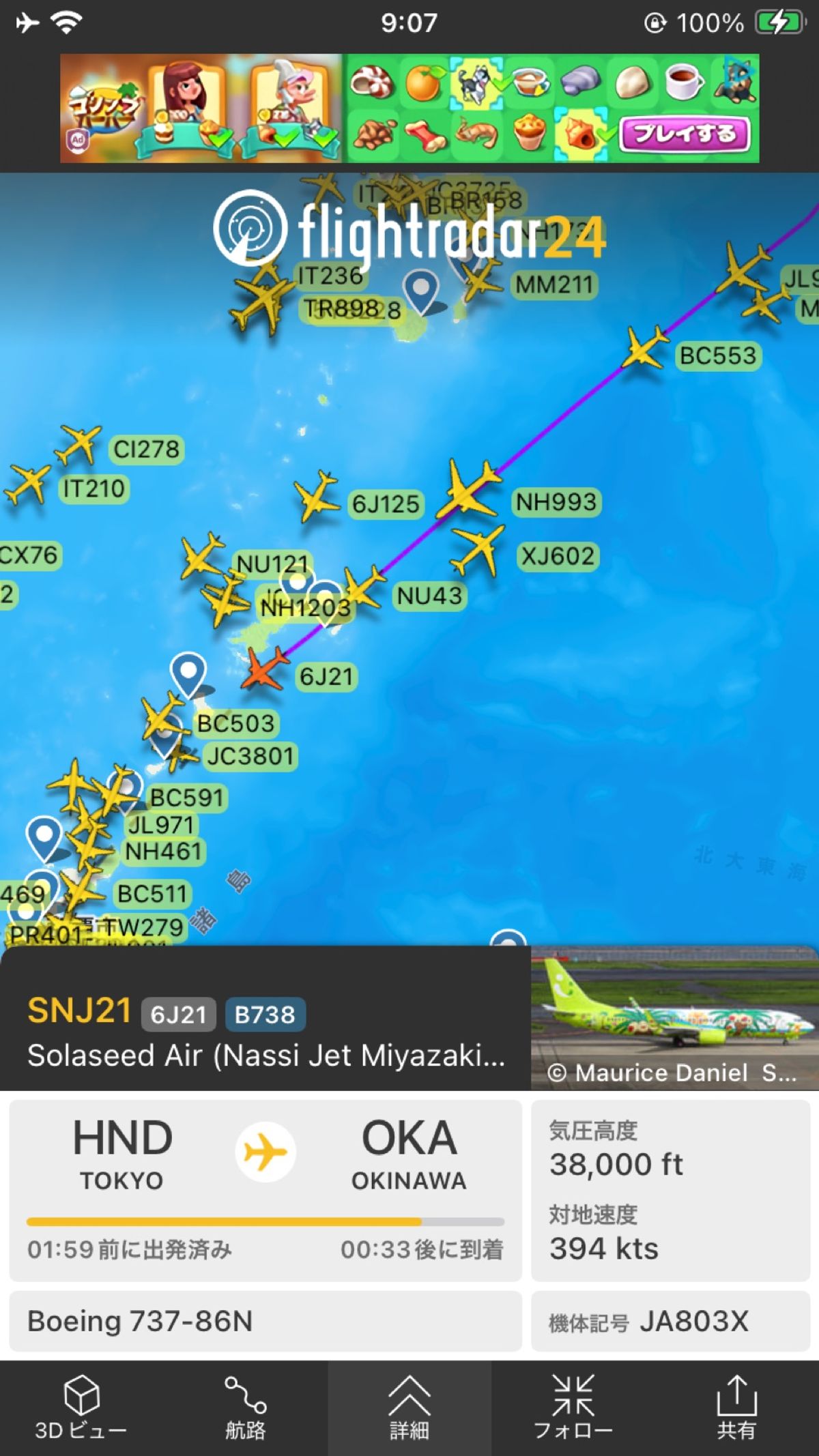The width and height of the screenshot is (819, 1456).
Task: Select flight XJ602 on the map
Action: [x=479, y=549]
